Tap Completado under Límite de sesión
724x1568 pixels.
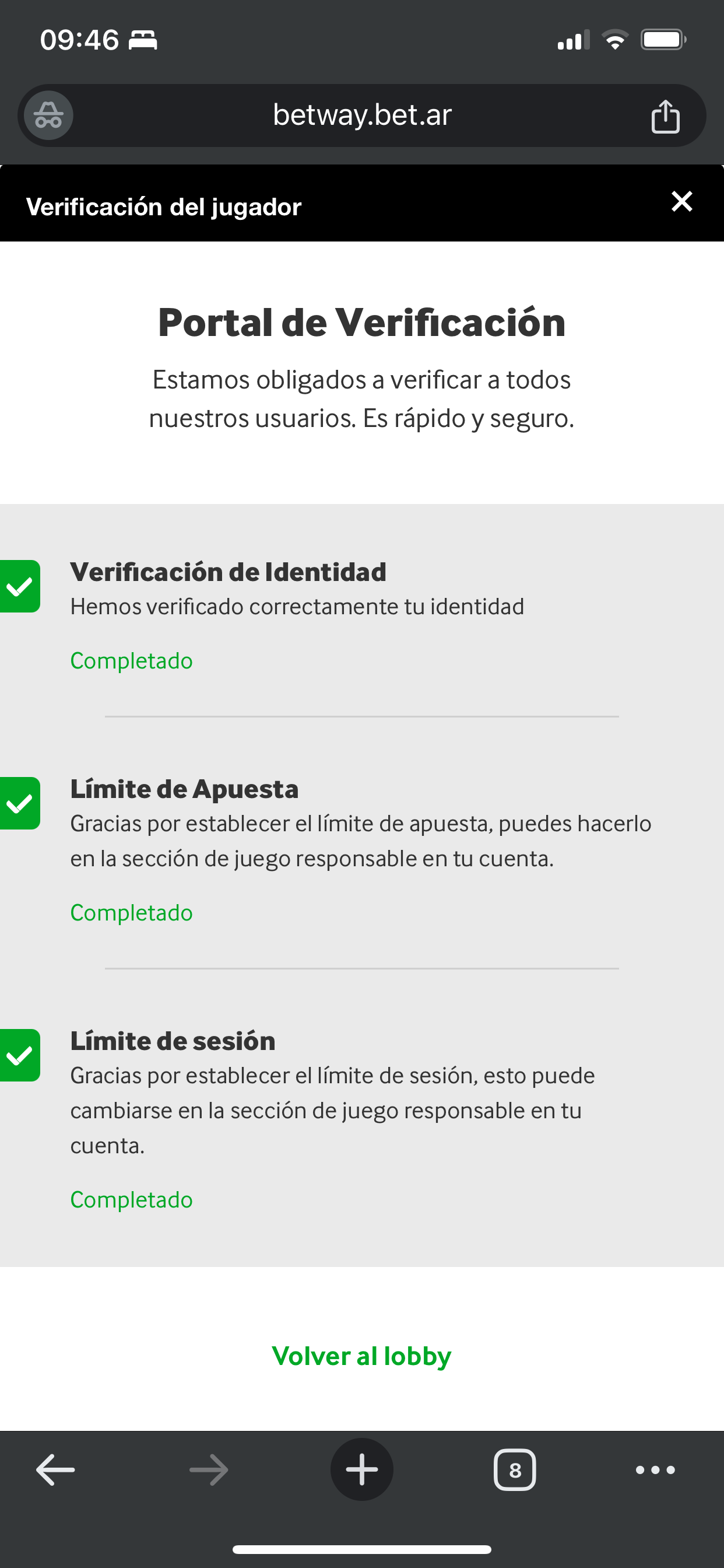pyautogui.click(x=131, y=1200)
